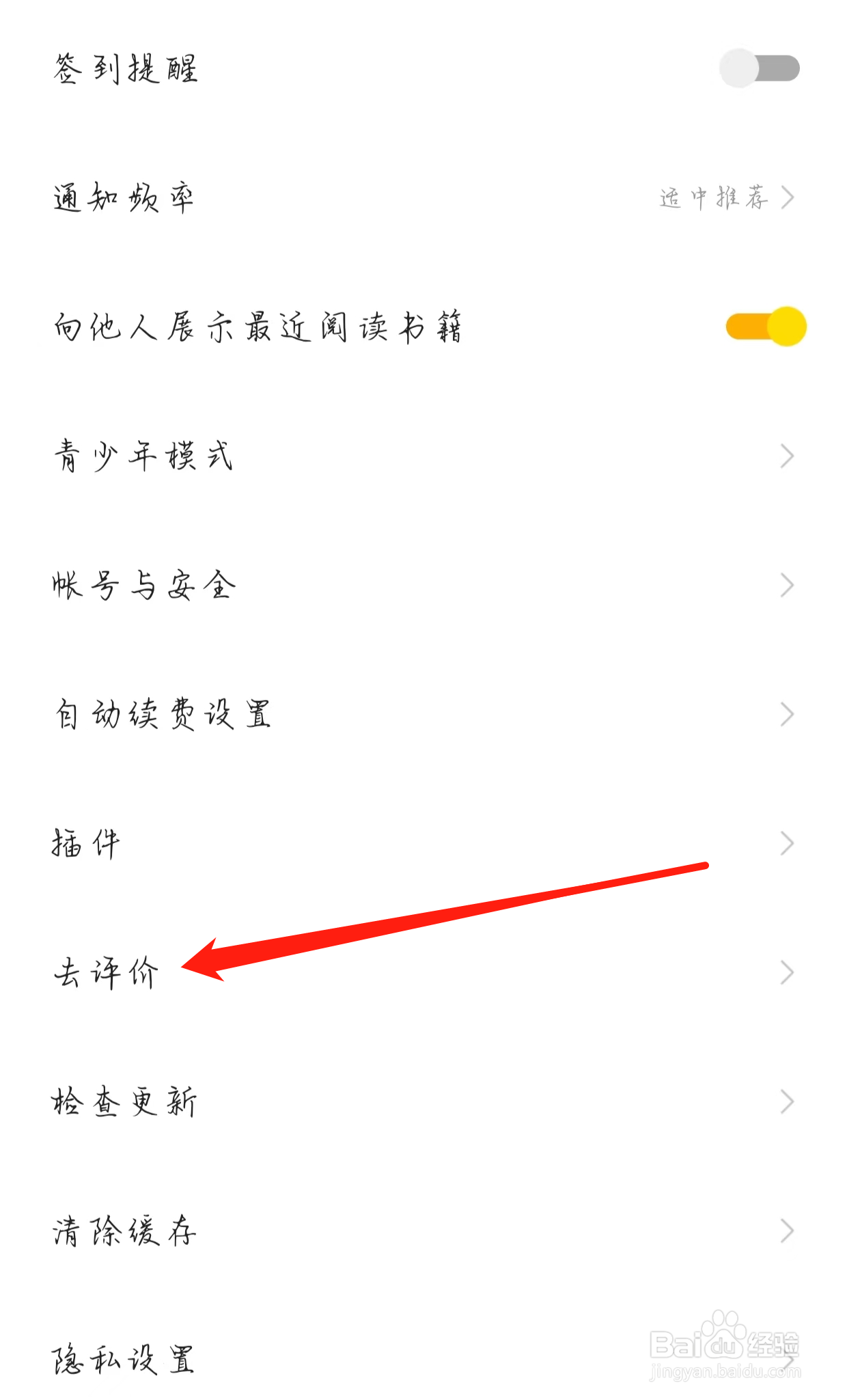
Task: Expand the 自动续费设置 row chevron
Action: point(787,715)
